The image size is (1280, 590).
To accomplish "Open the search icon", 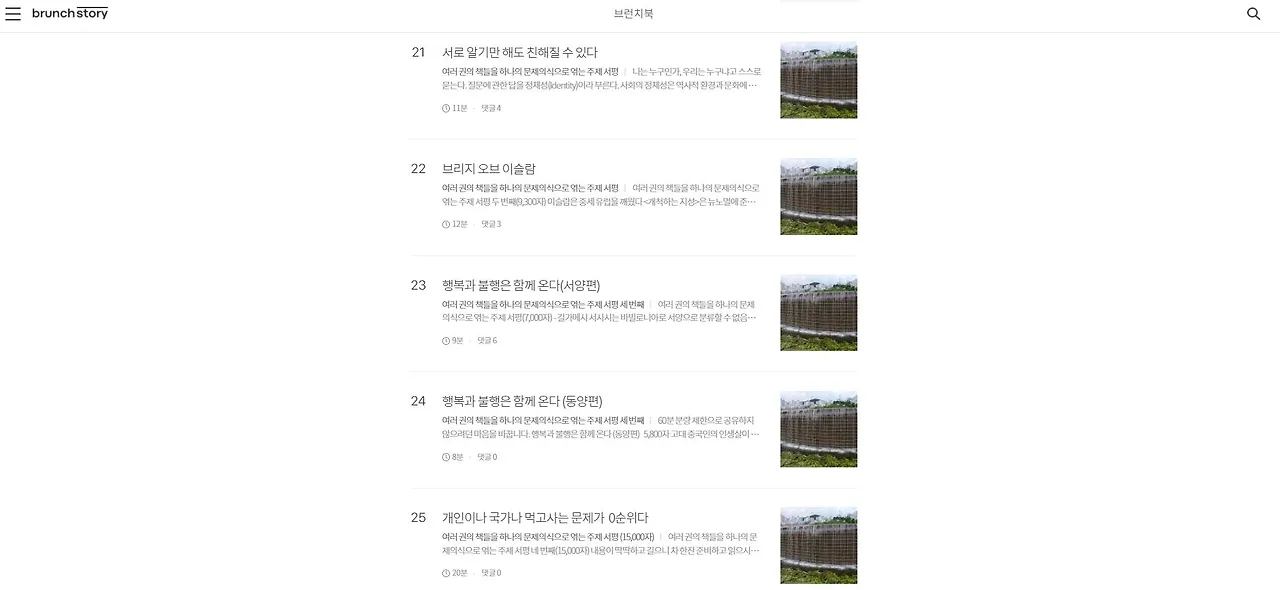I will pyautogui.click(x=1253, y=14).
